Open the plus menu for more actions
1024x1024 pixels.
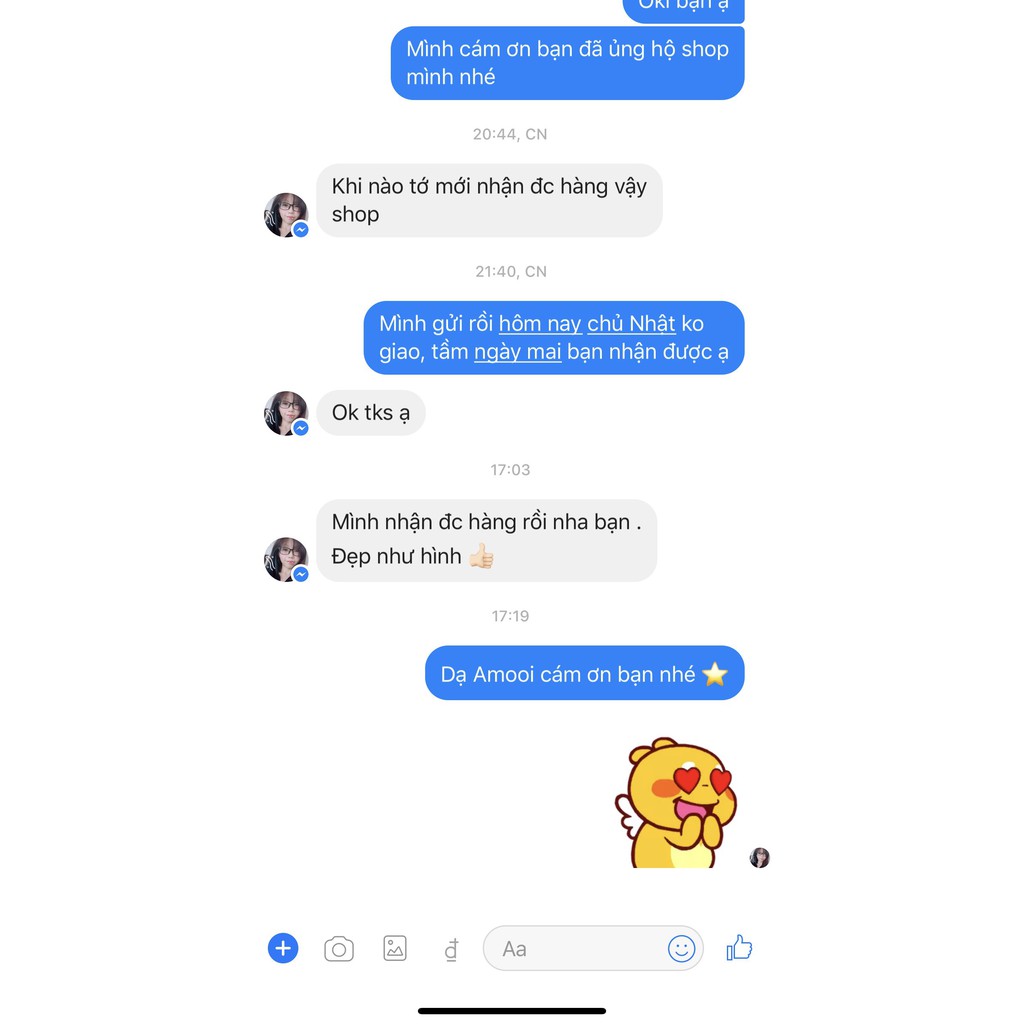(283, 948)
